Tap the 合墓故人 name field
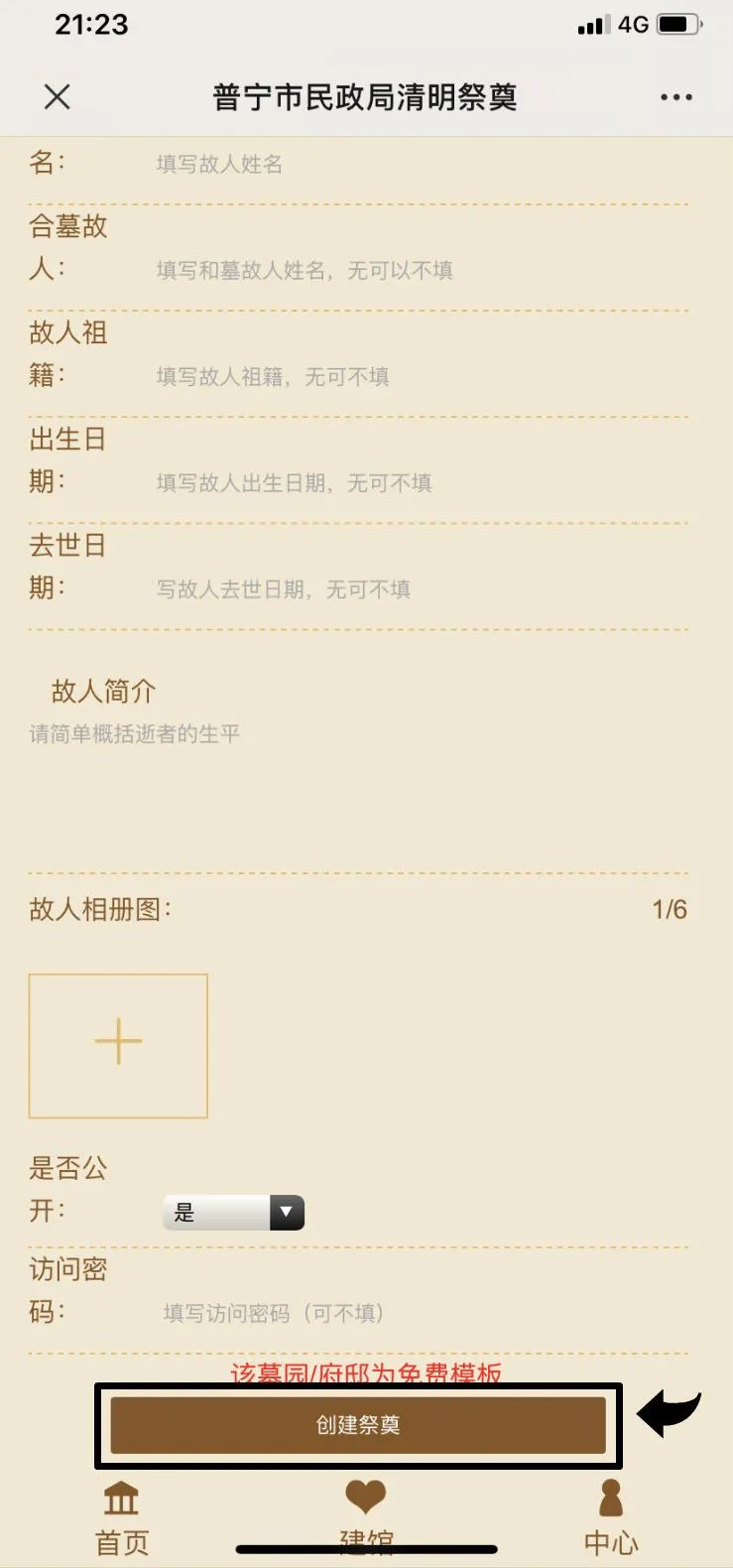733x1568 pixels. coord(397,271)
